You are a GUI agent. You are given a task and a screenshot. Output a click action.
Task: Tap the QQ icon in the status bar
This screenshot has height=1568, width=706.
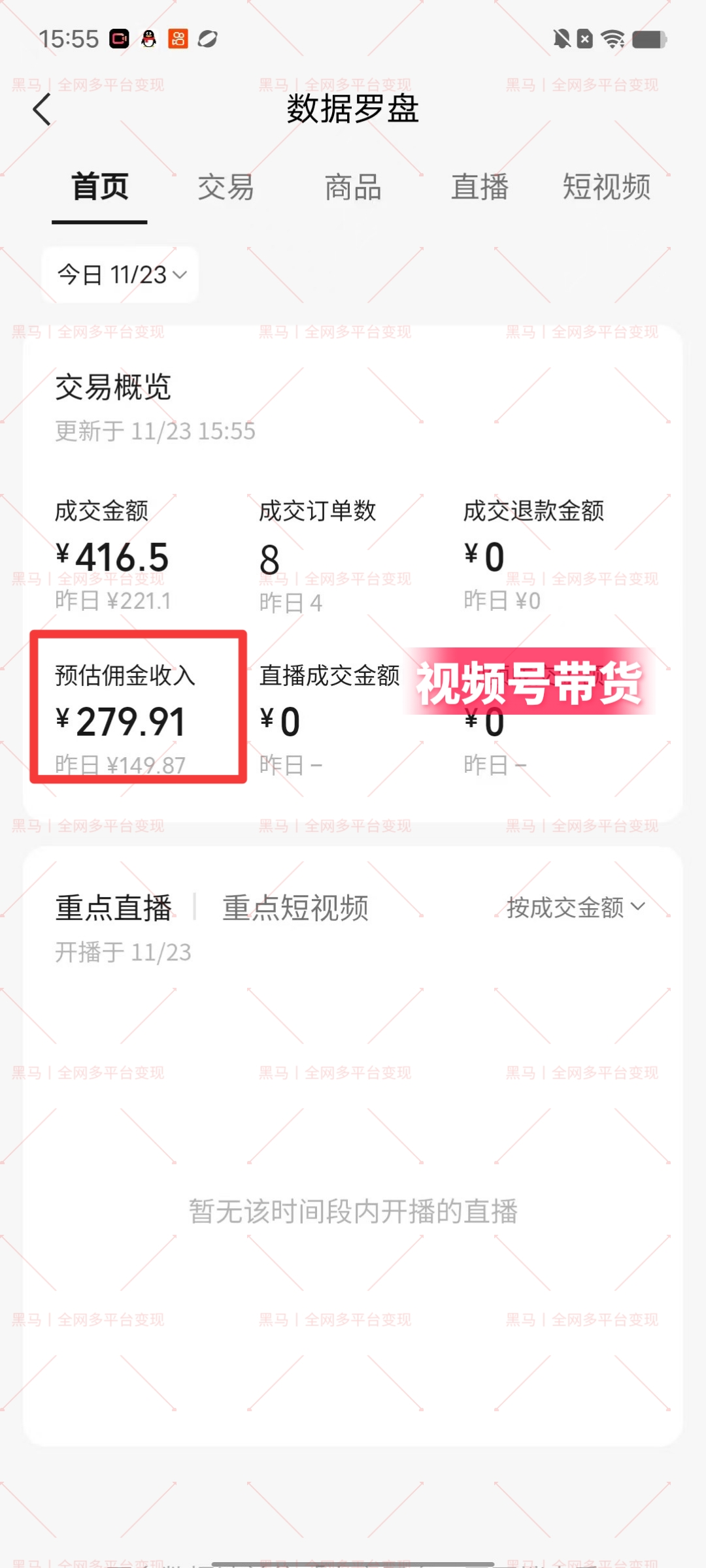[x=149, y=39]
